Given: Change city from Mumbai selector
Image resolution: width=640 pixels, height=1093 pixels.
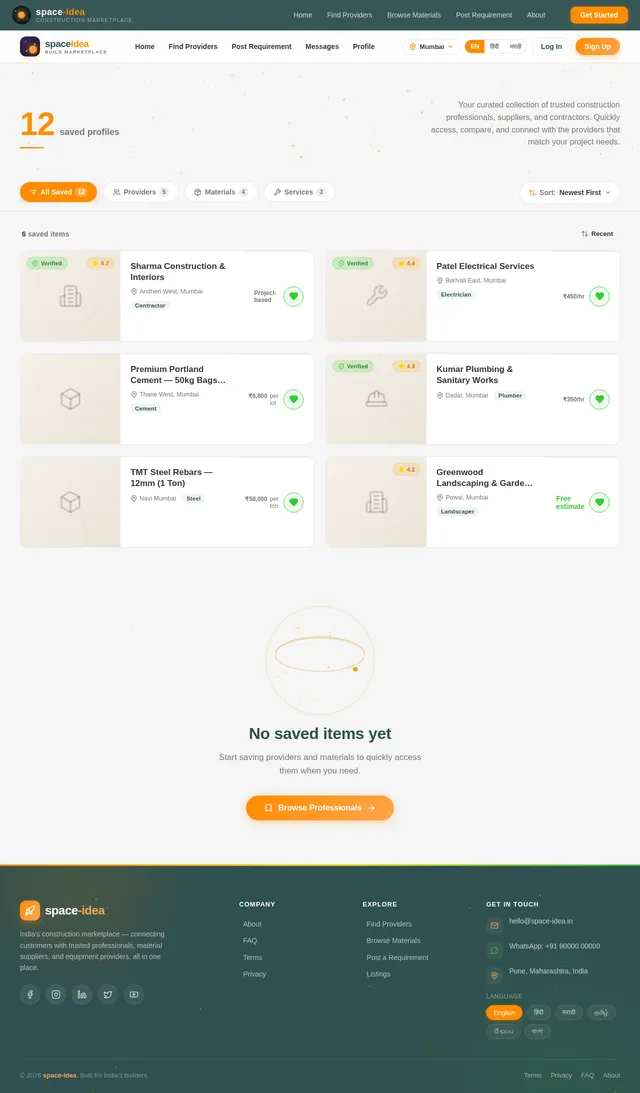Looking at the screenshot, I should click(x=432, y=47).
